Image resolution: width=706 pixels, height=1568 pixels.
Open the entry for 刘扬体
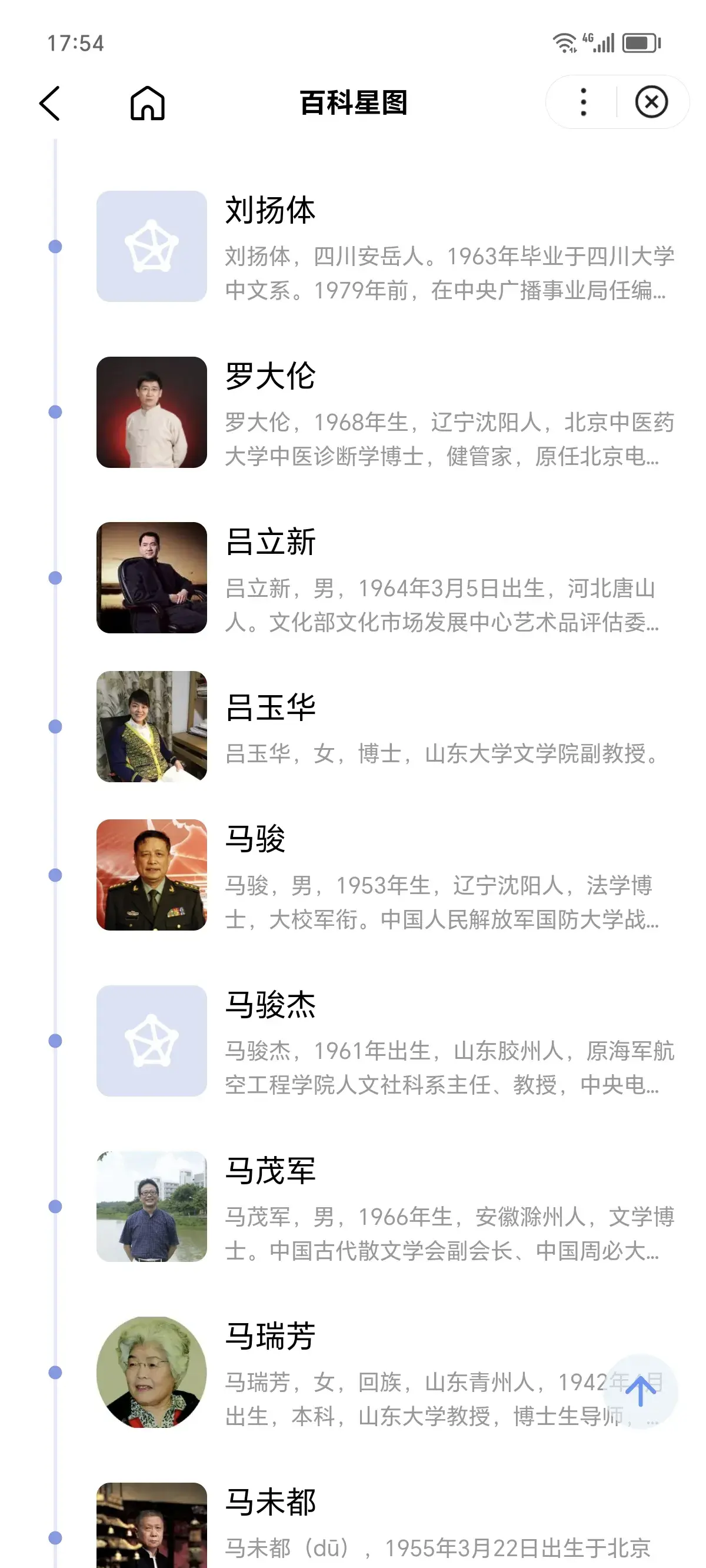(x=386, y=247)
